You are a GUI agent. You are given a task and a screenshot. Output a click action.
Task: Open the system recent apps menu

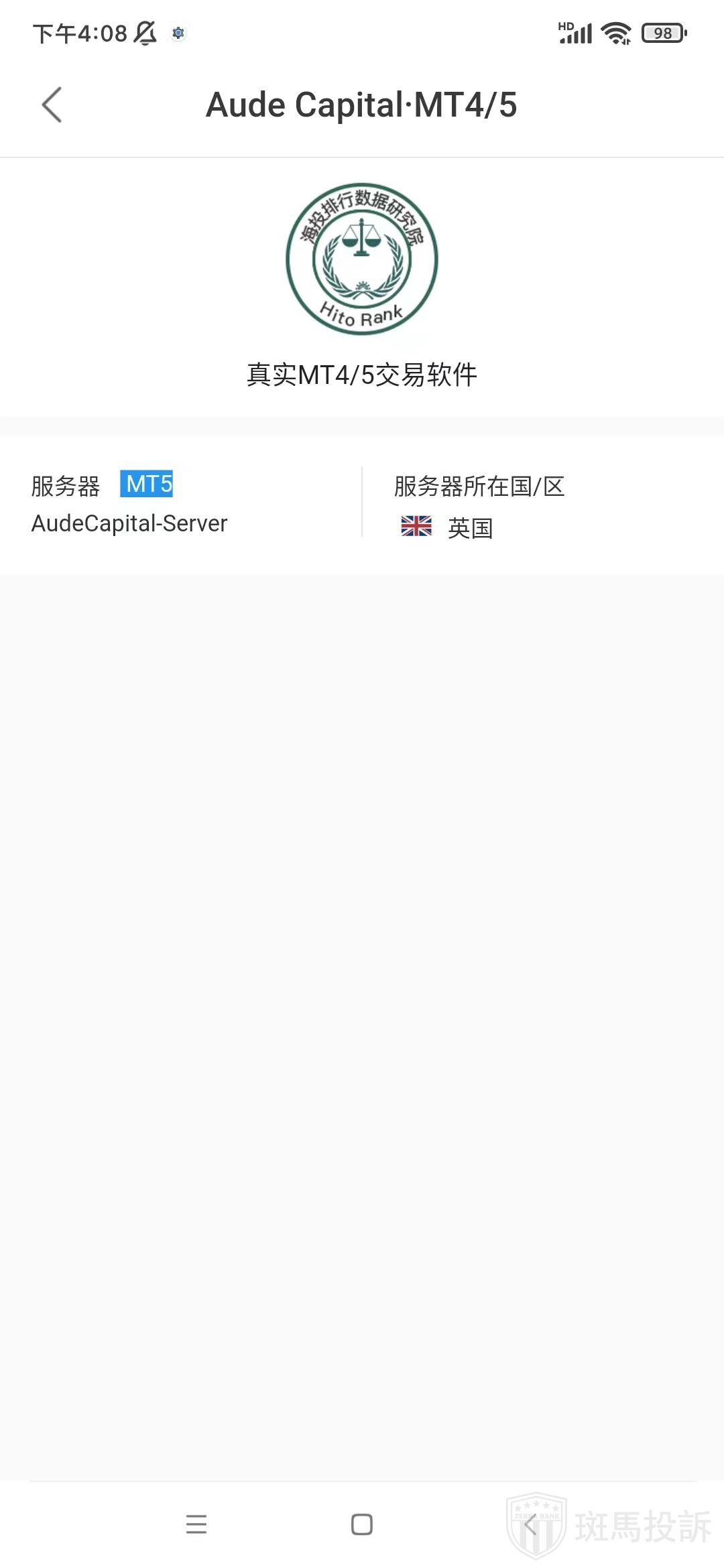(x=196, y=1524)
